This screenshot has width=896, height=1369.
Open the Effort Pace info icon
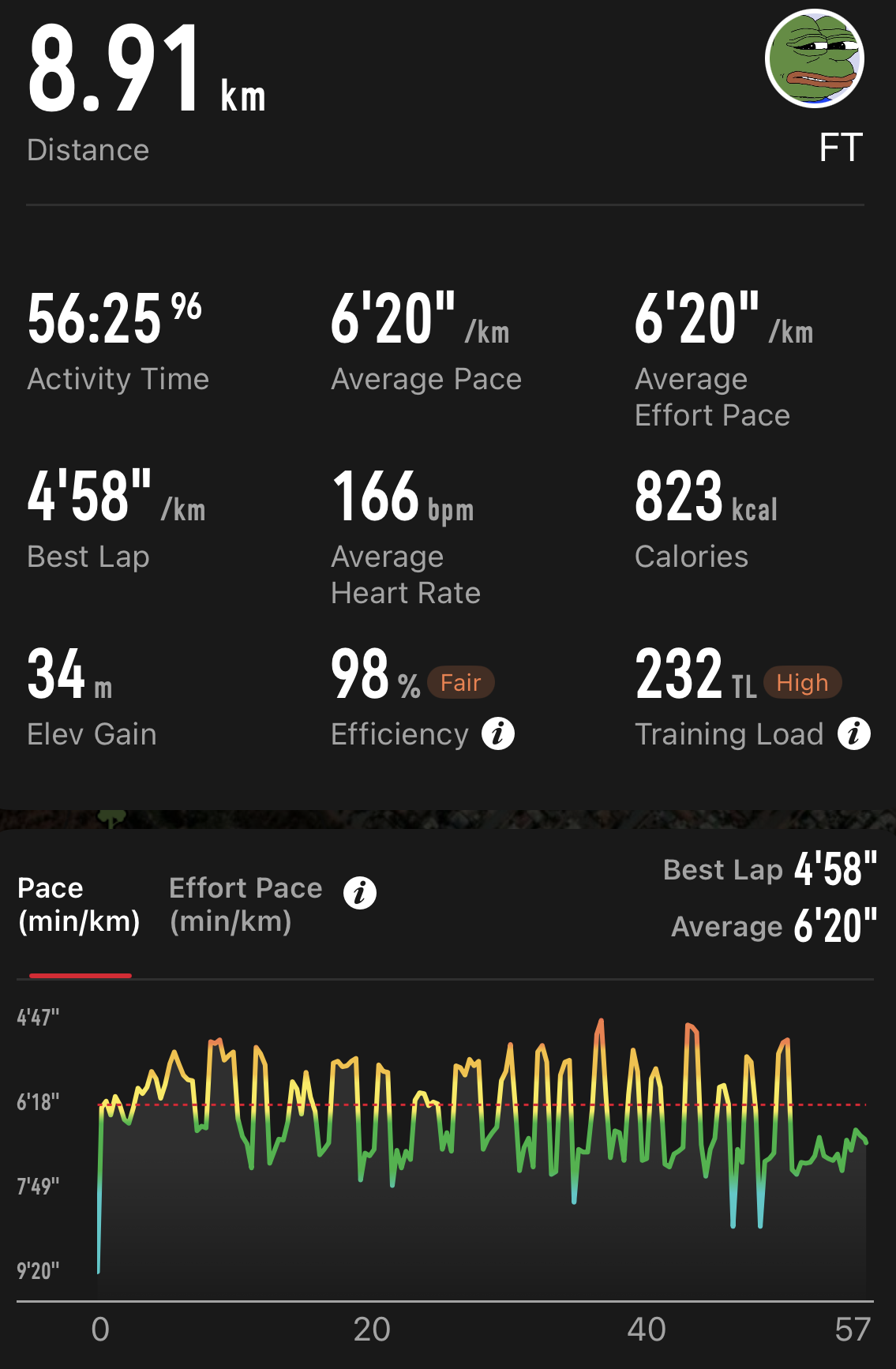(360, 893)
